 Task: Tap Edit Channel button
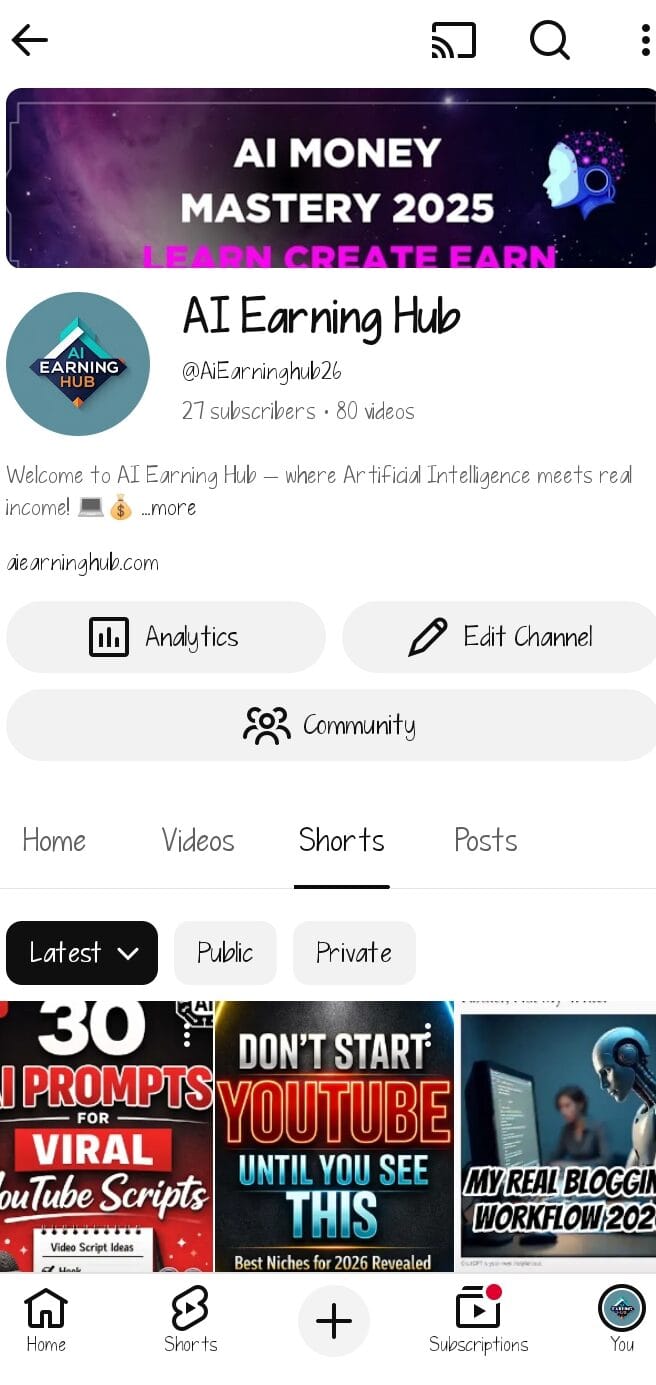click(500, 637)
